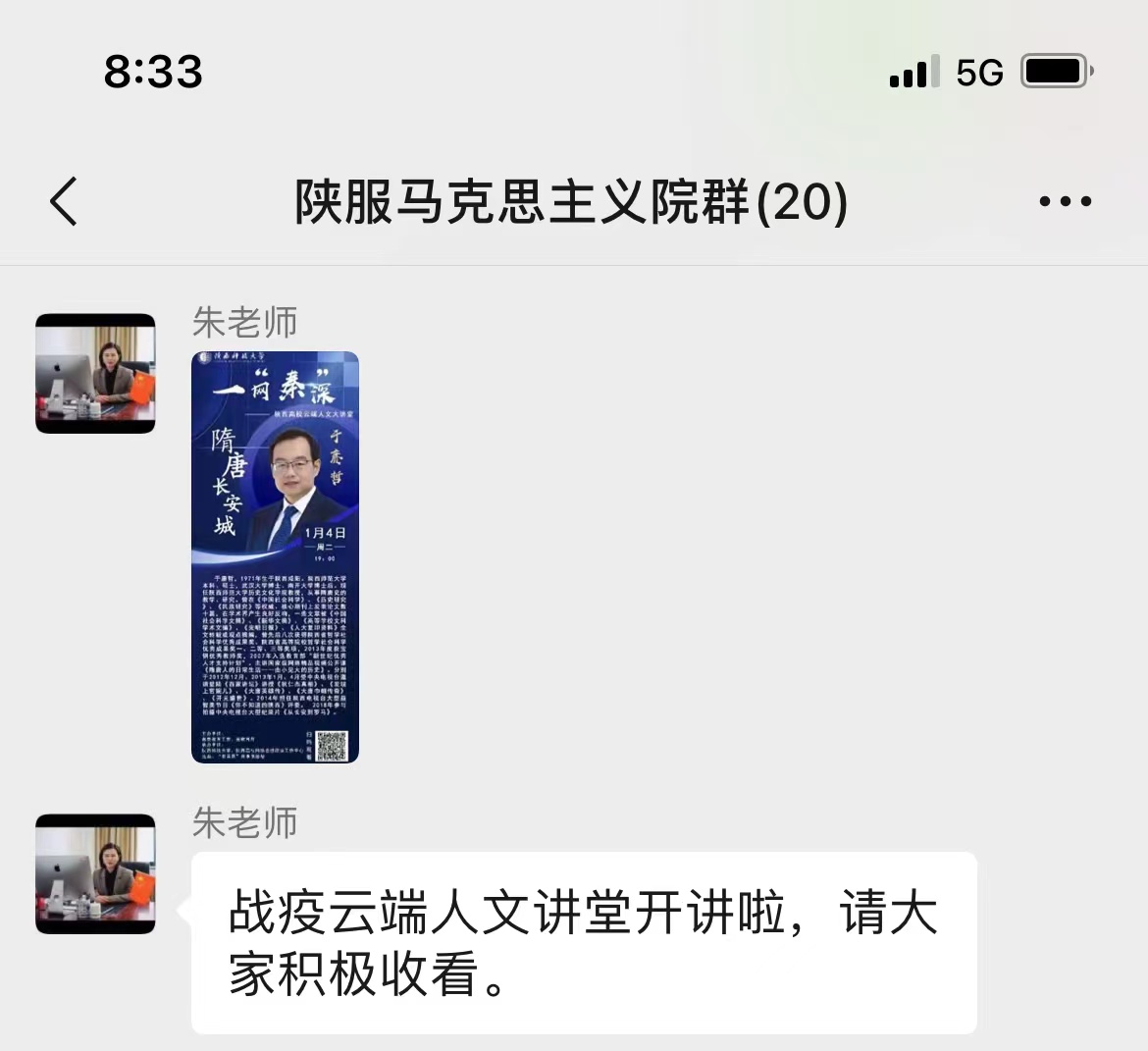Tap 朱老师's avatar beside the text message

95,873
